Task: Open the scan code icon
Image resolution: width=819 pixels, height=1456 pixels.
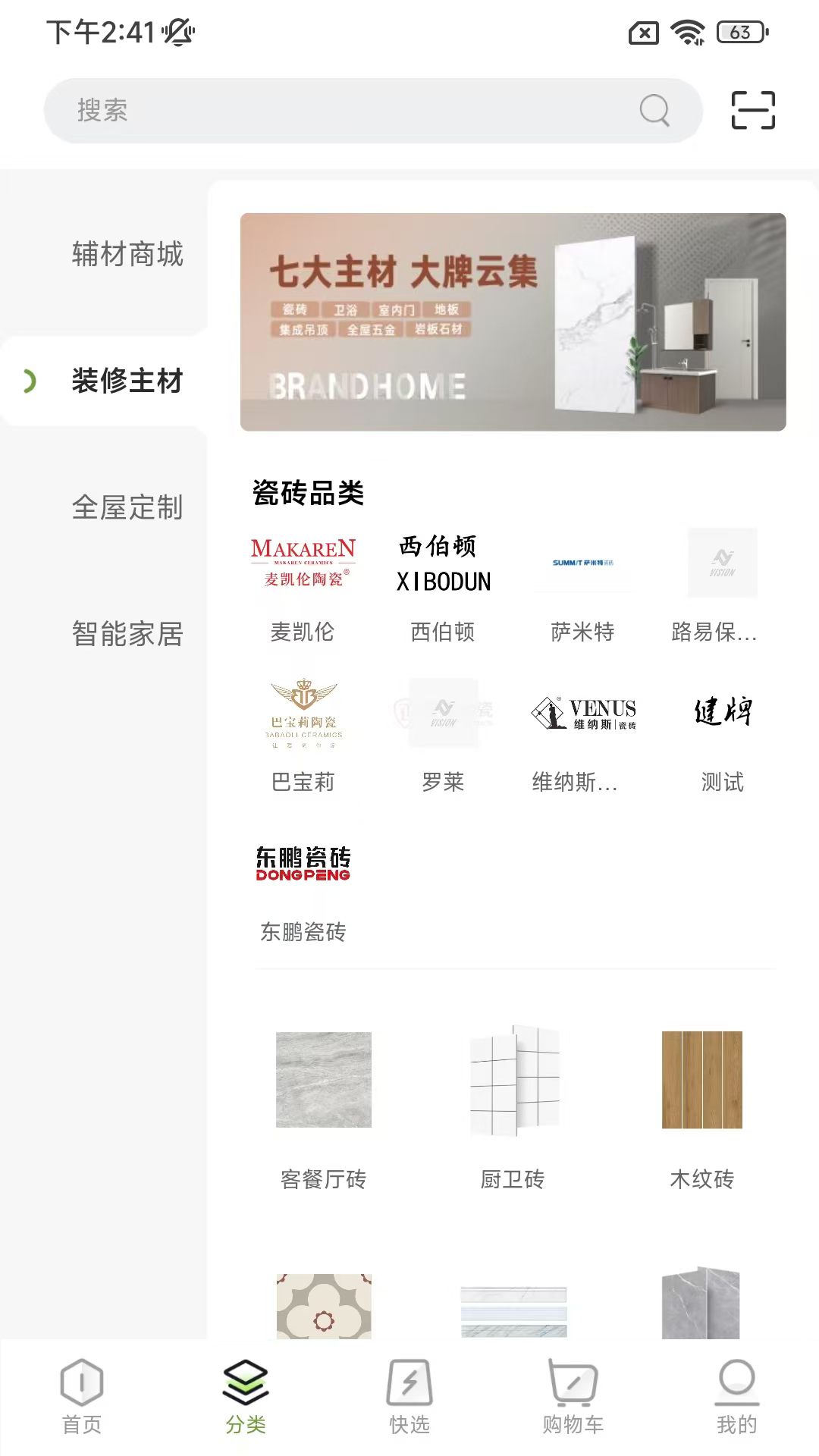Action: (753, 111)
